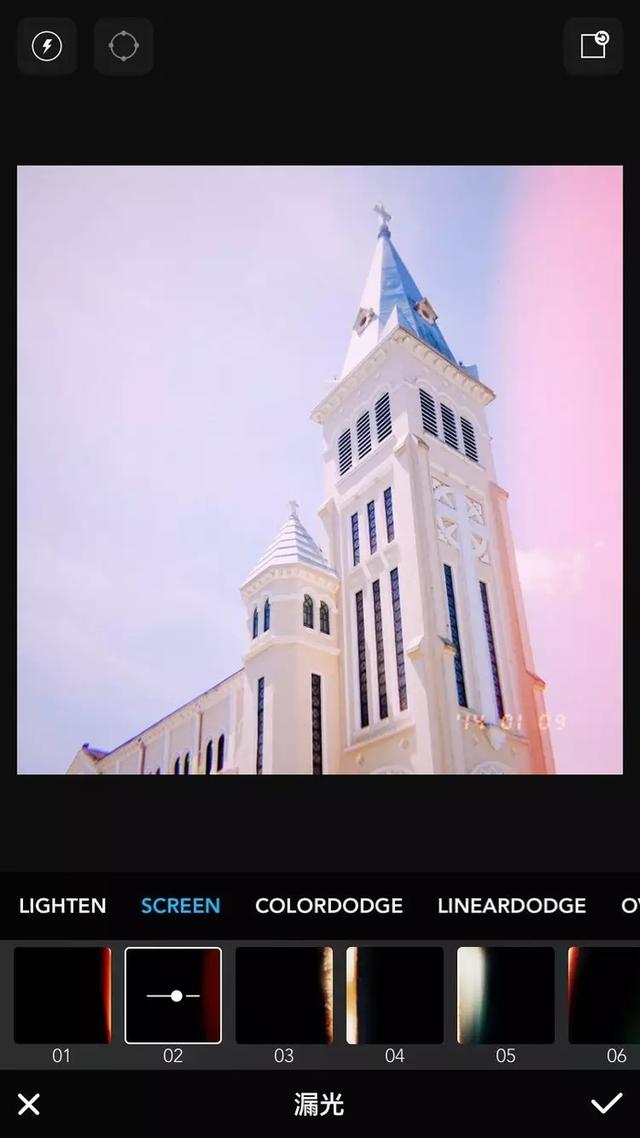The image size is (640, 1138).
Task: Try light leak preset 06
Action: pyautogui.click(x=604, y=995)
